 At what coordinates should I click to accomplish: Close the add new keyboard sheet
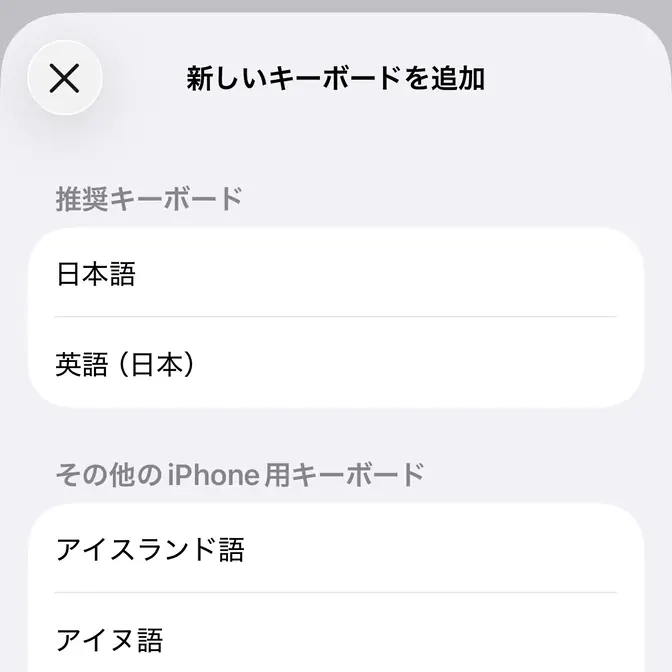65,78
